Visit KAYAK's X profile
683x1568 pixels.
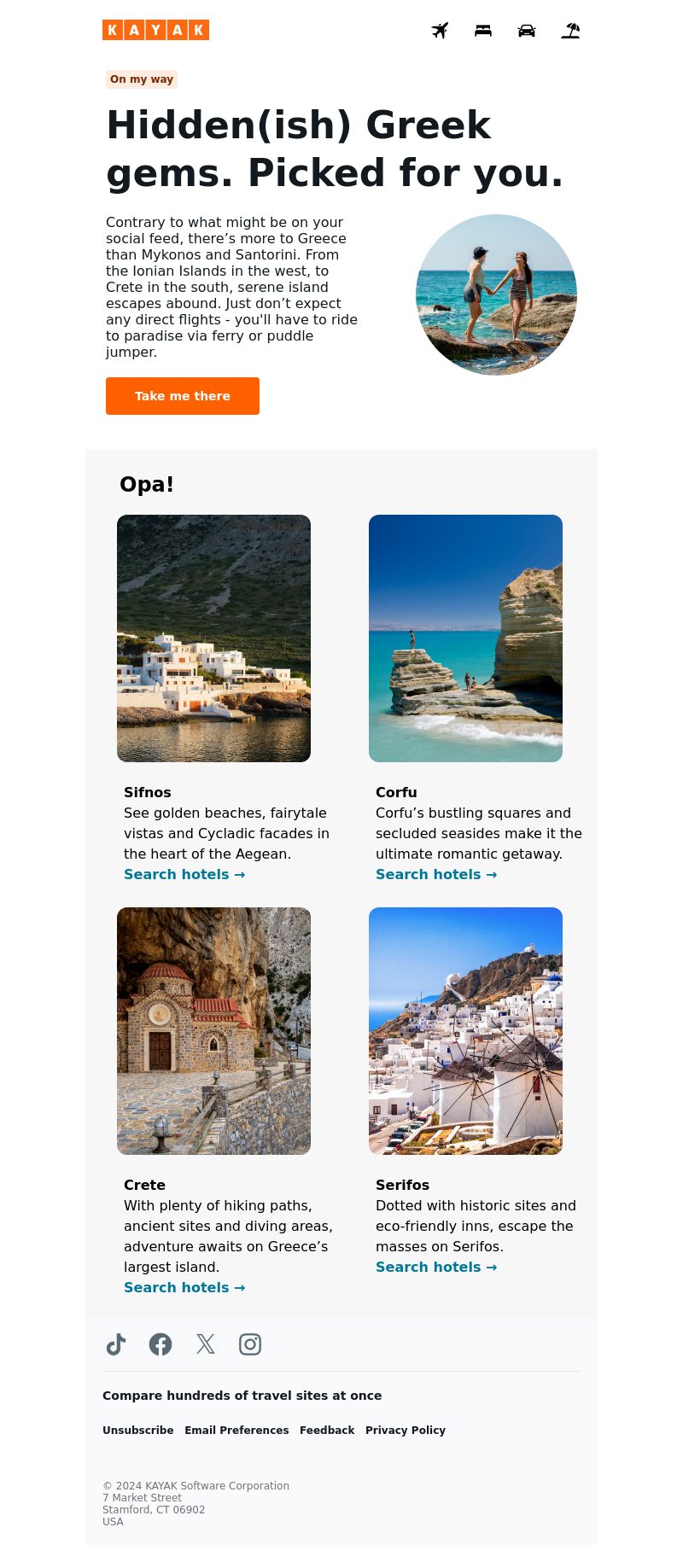pos(206,1344)
